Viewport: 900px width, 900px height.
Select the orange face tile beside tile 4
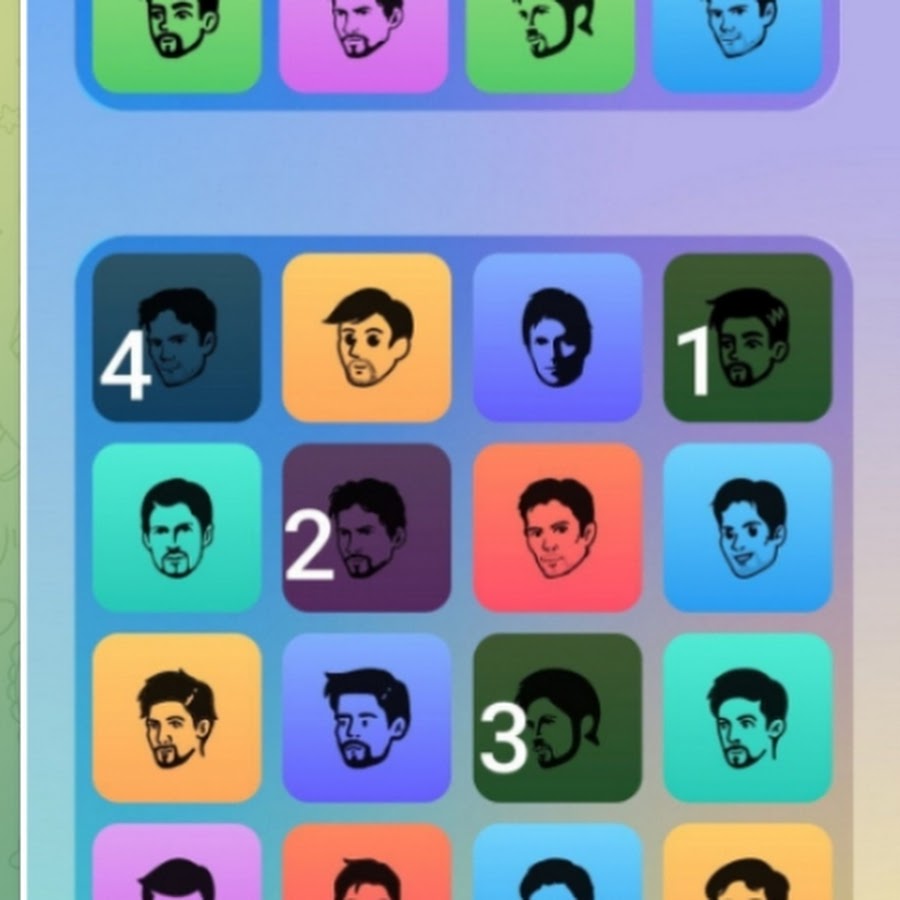(367, 337)
